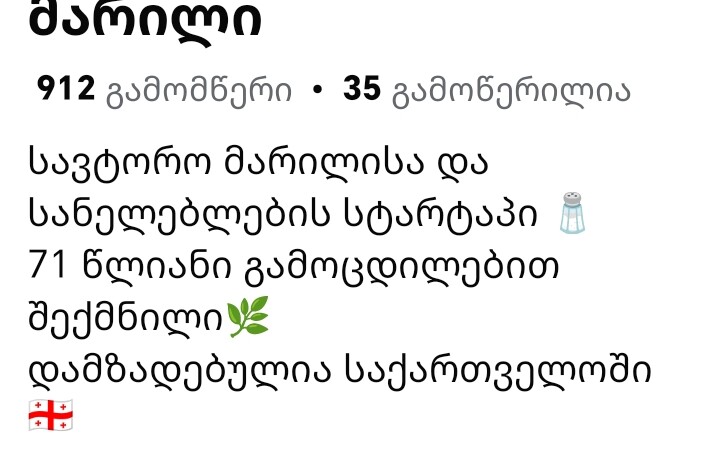
Task: Open the 35 გამოწერილია following list
Action: click(x=486, y=91)
